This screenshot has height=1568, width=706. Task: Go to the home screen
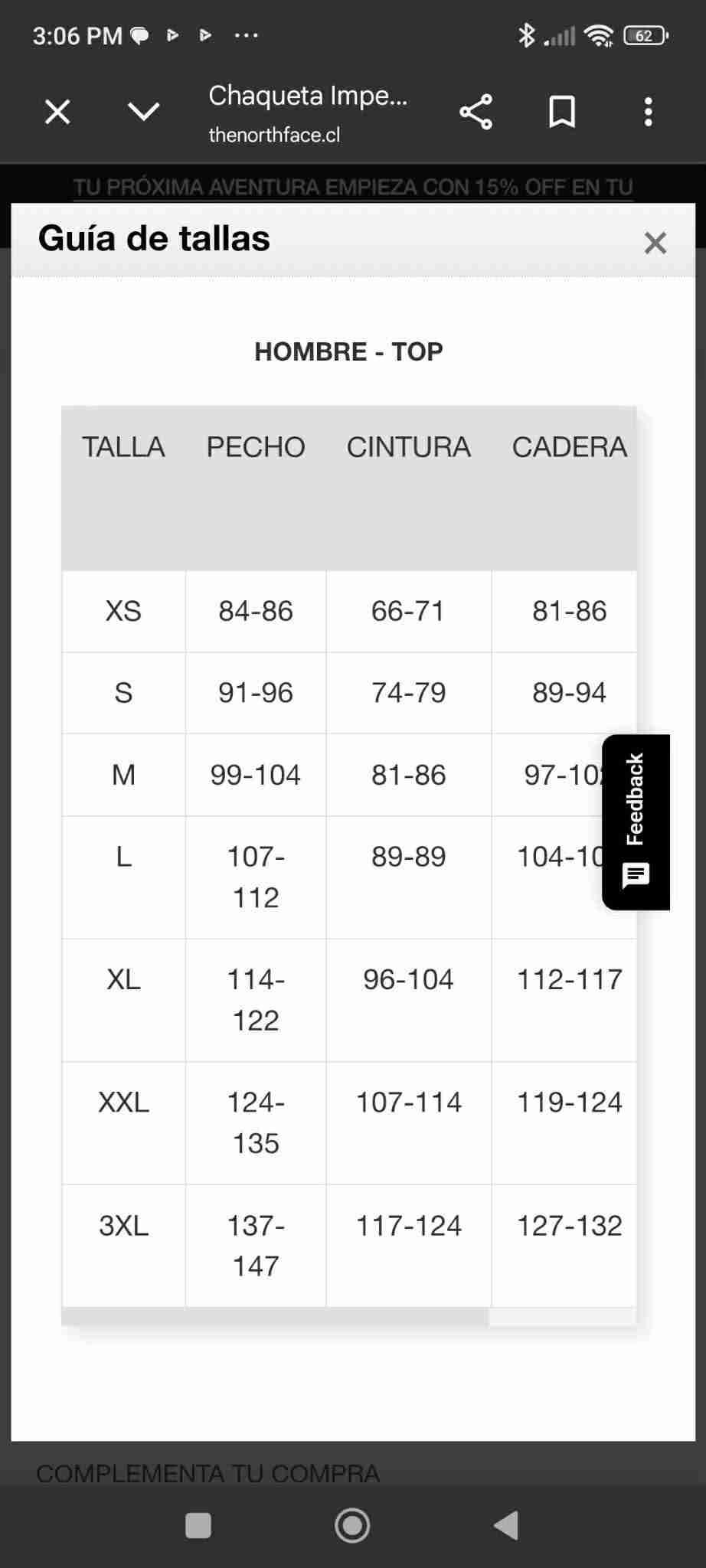pos(352,1525)
